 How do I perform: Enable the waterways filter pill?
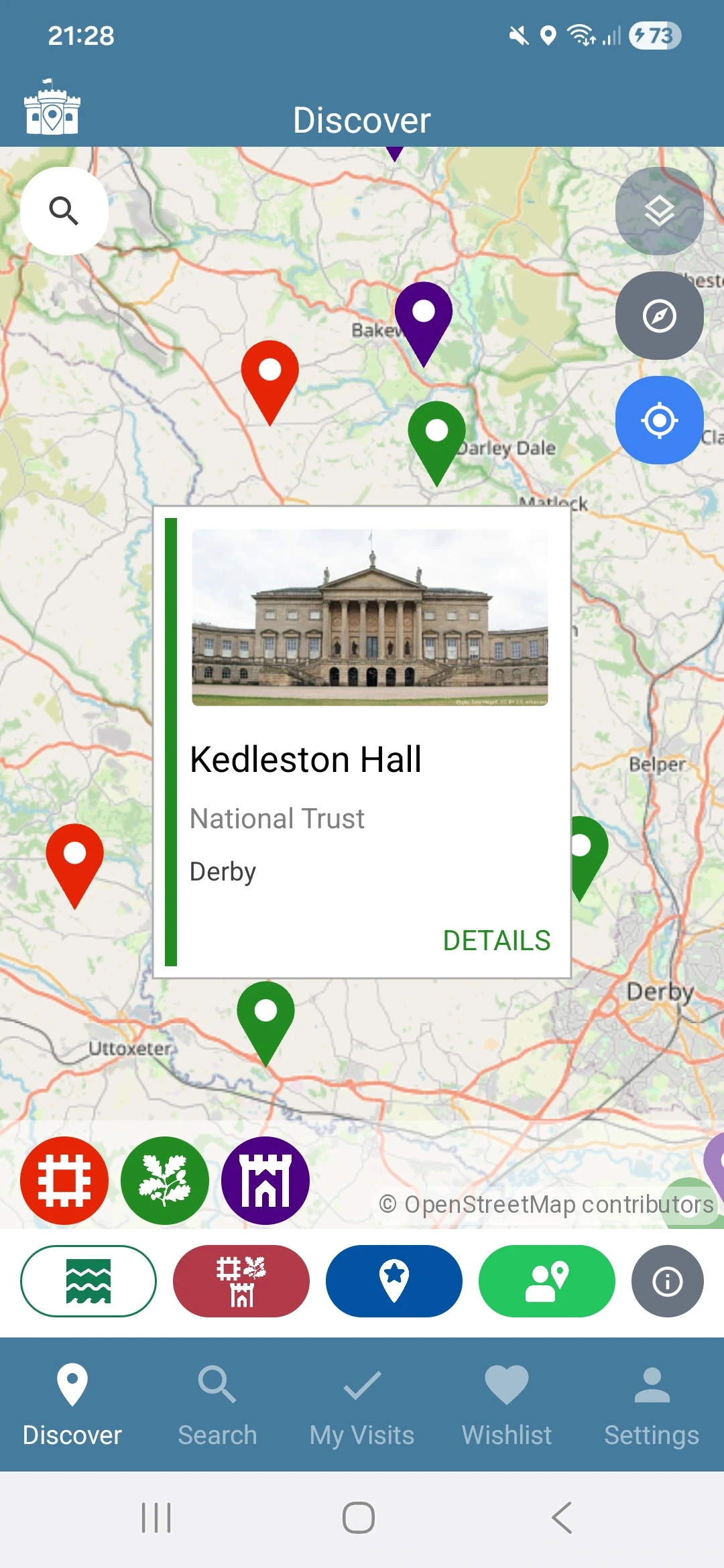pos(88,1281)
